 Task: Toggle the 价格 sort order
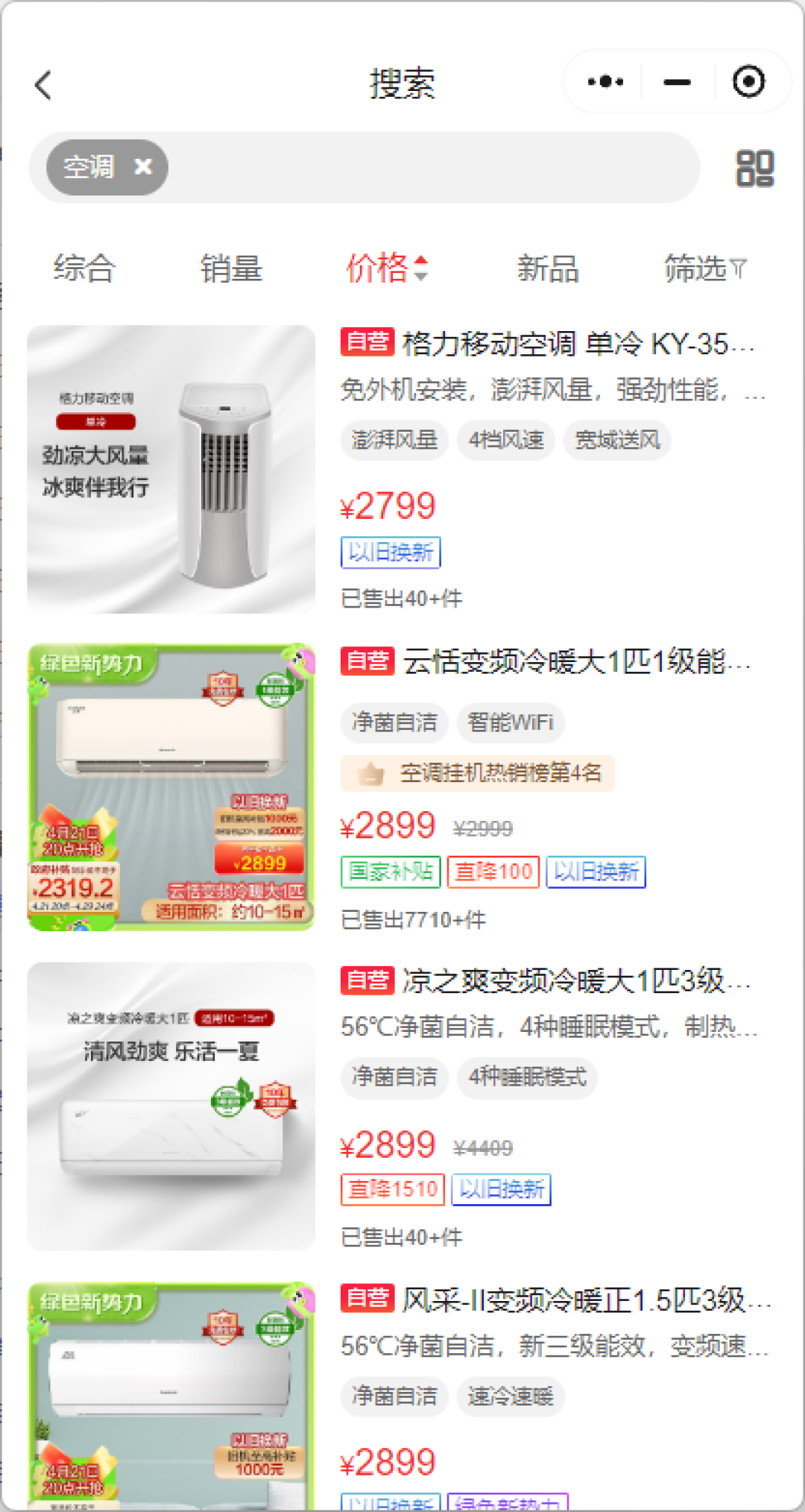pyautogui.click(x=387, y=268)
